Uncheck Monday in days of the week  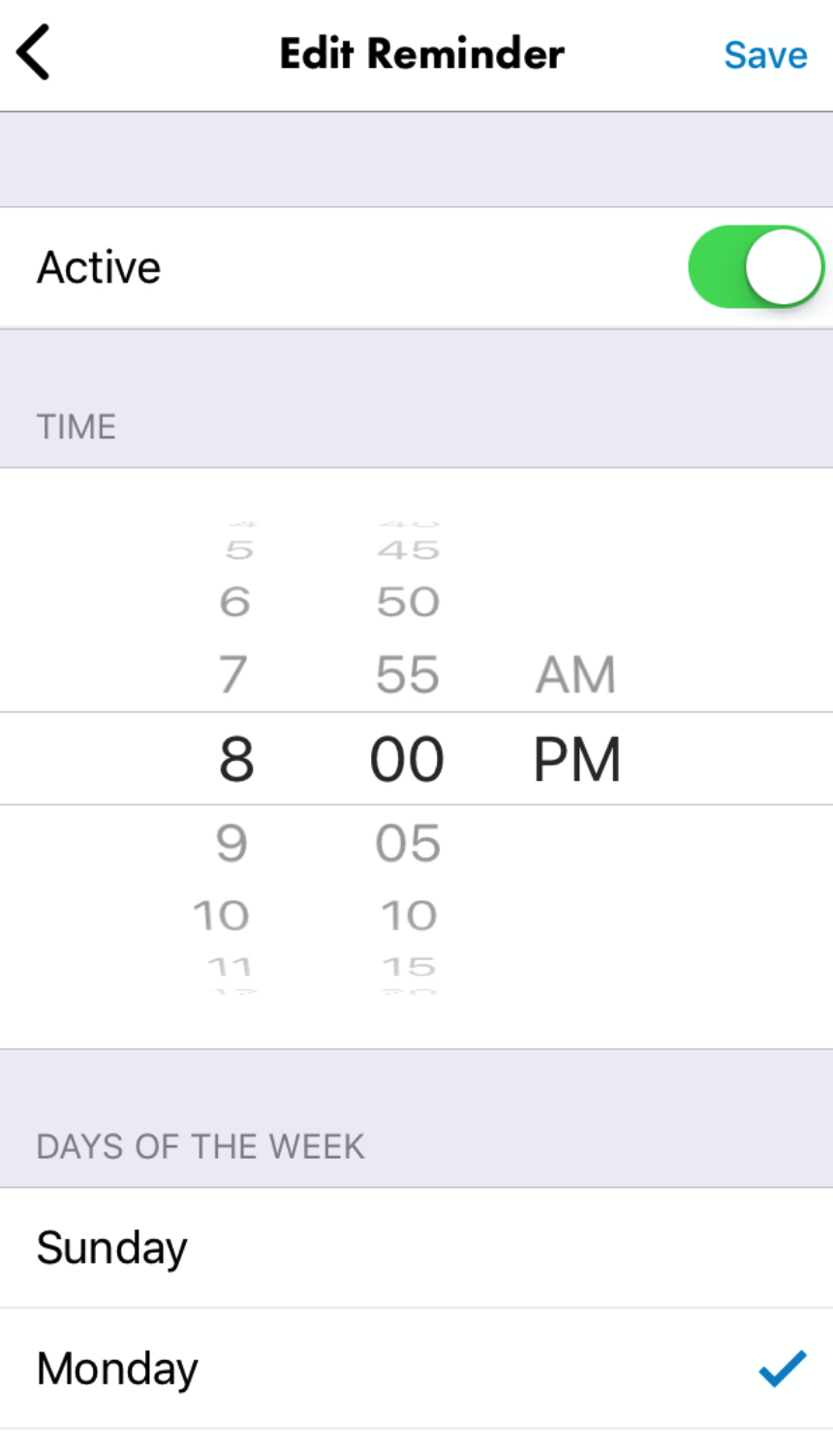click(416, 1369)
